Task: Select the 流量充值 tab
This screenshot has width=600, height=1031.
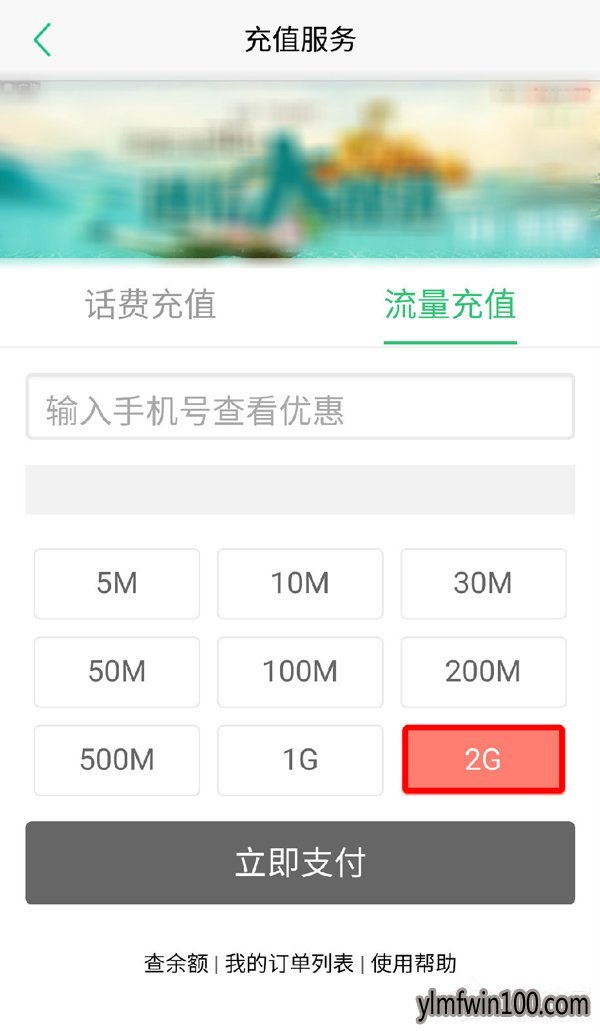Action: (450, 305)
